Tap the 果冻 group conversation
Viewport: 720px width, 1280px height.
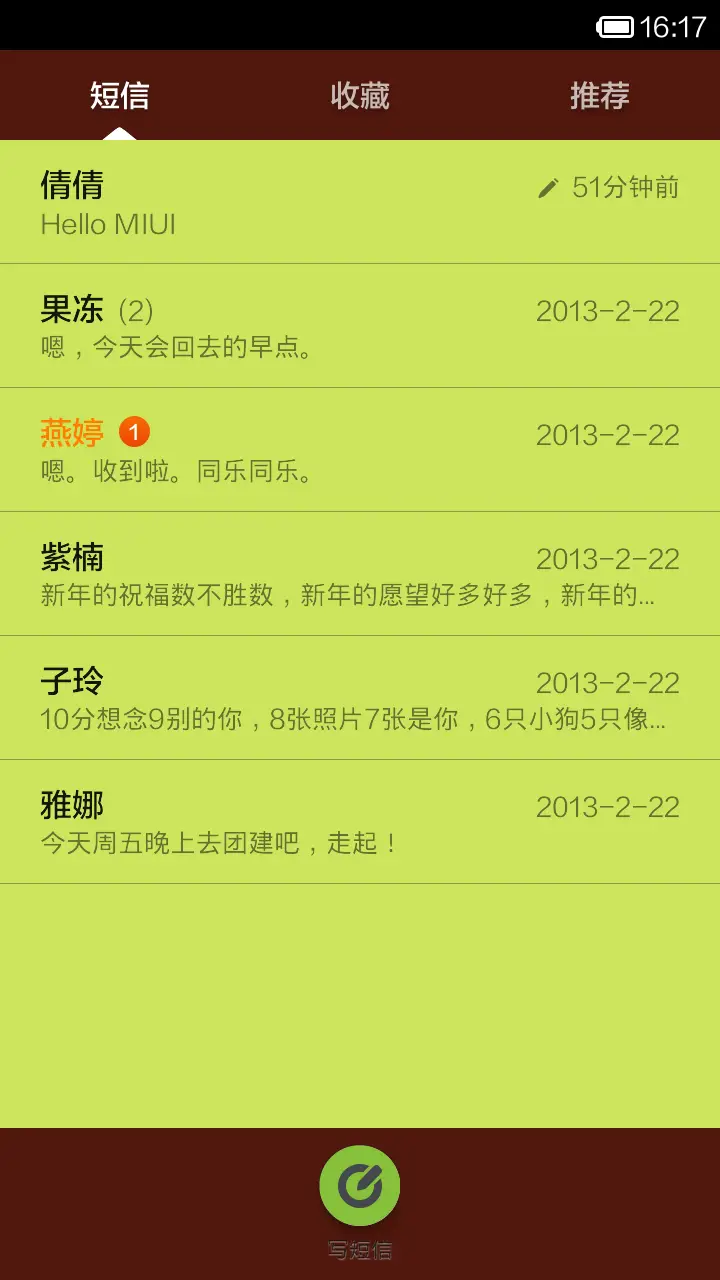point(360,324)
